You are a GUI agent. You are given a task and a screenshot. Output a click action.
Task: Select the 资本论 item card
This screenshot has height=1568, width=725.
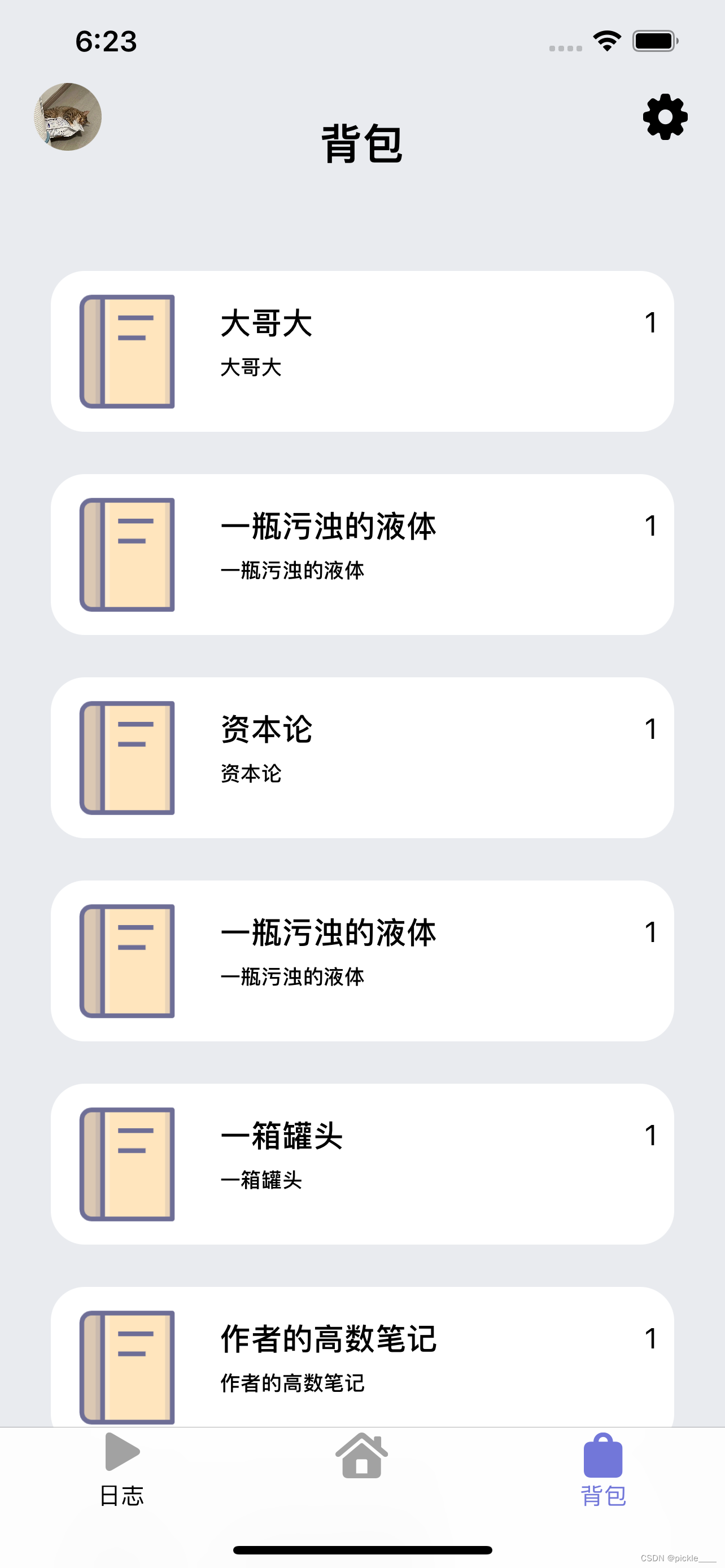coord(362,757)
